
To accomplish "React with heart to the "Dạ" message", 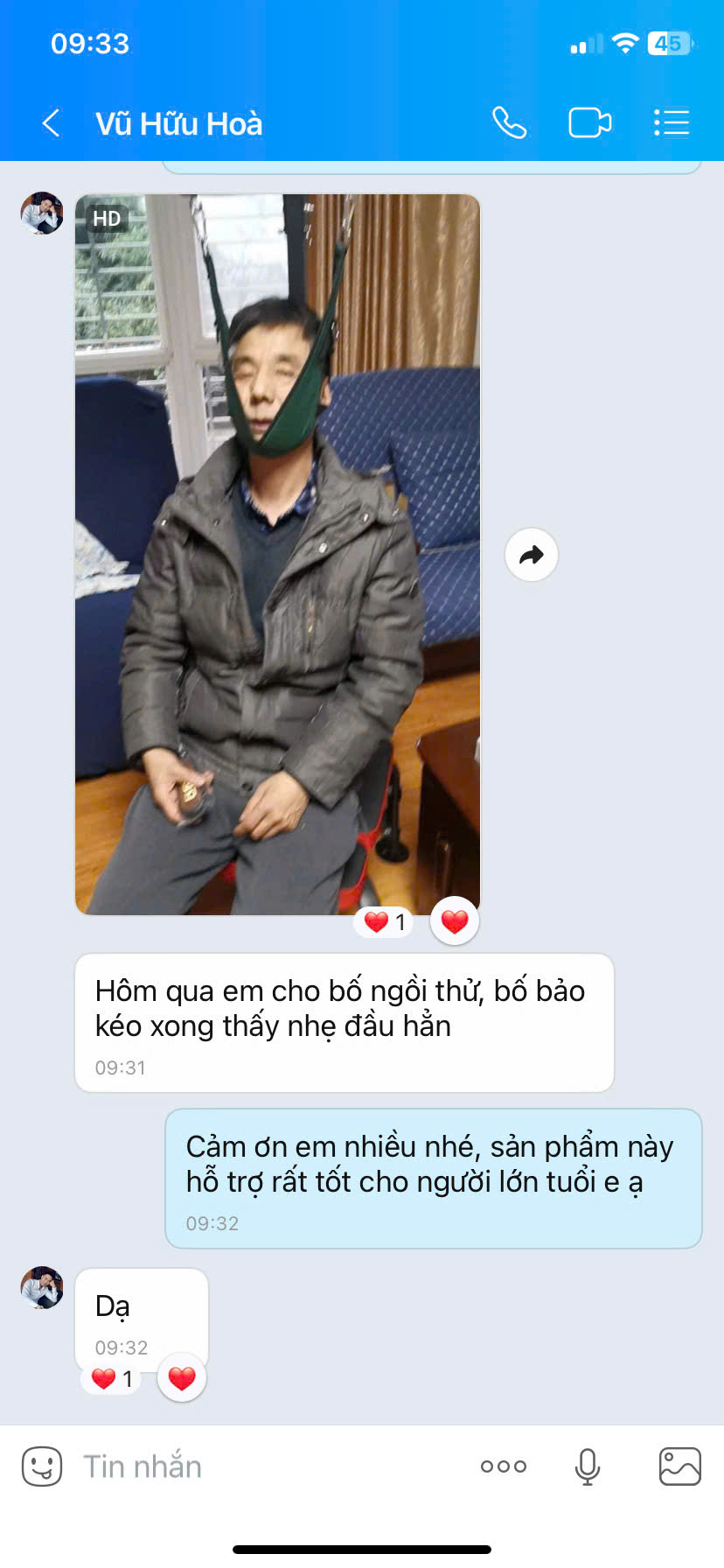I will coord(182,1378).
